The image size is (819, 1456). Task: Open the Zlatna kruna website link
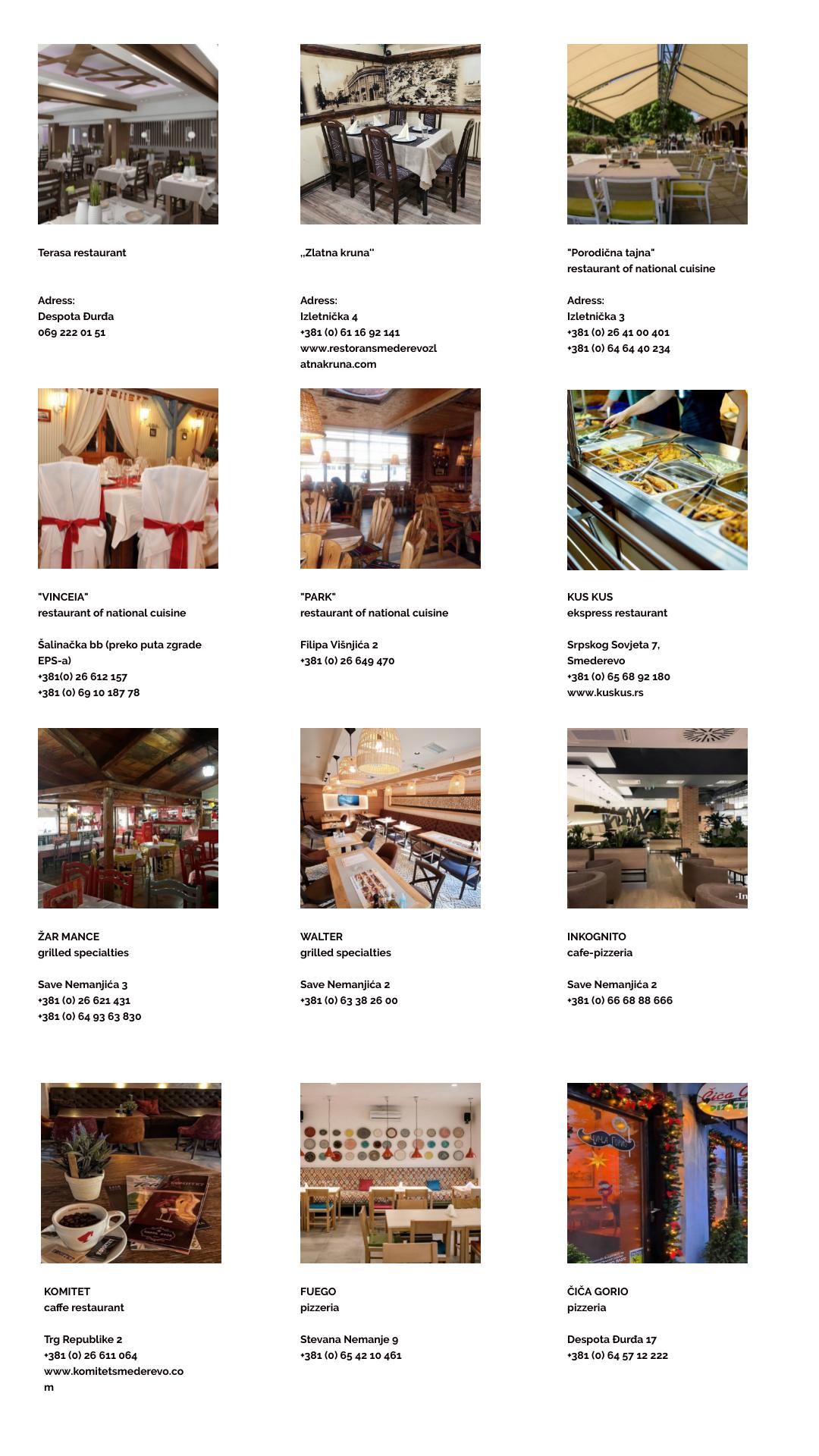[x=369, y=356]
